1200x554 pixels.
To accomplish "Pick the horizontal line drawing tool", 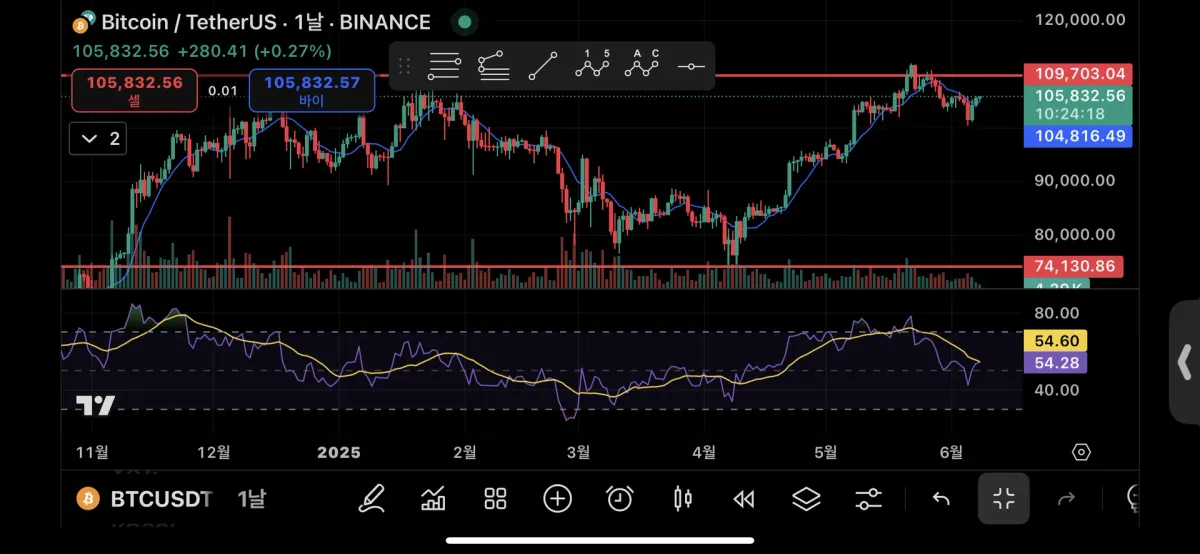I will (x=691, y=67).
